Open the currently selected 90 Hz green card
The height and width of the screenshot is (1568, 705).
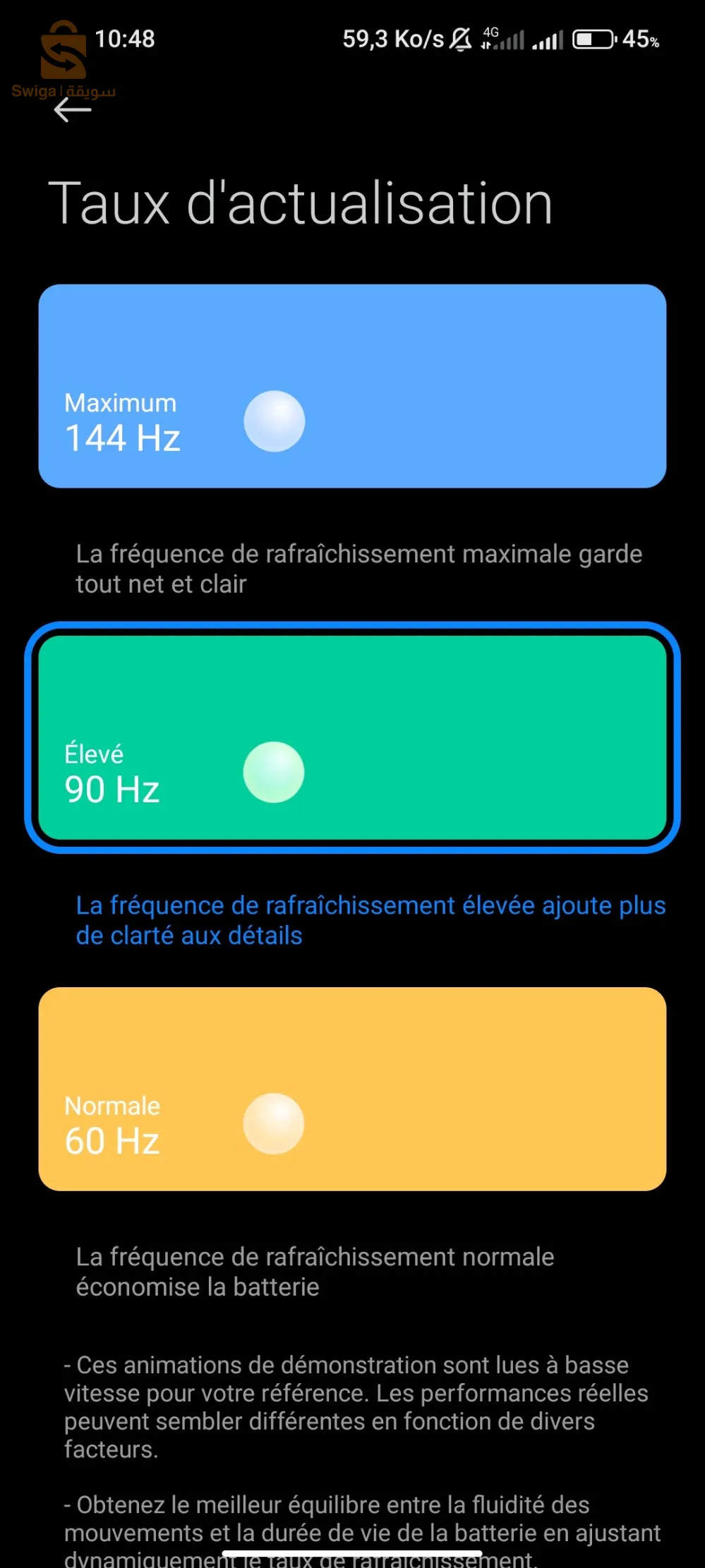[x=353, y=739]
